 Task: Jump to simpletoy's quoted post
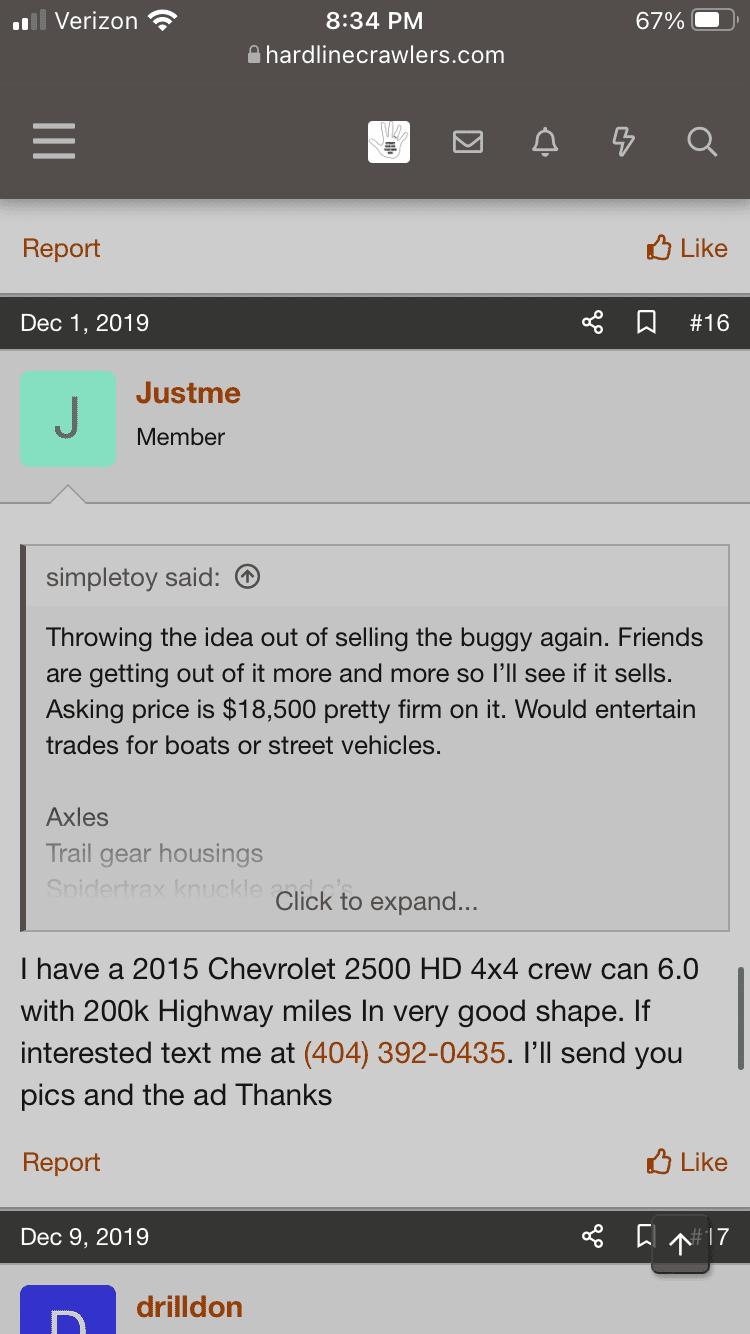click(x=246, y=577)
